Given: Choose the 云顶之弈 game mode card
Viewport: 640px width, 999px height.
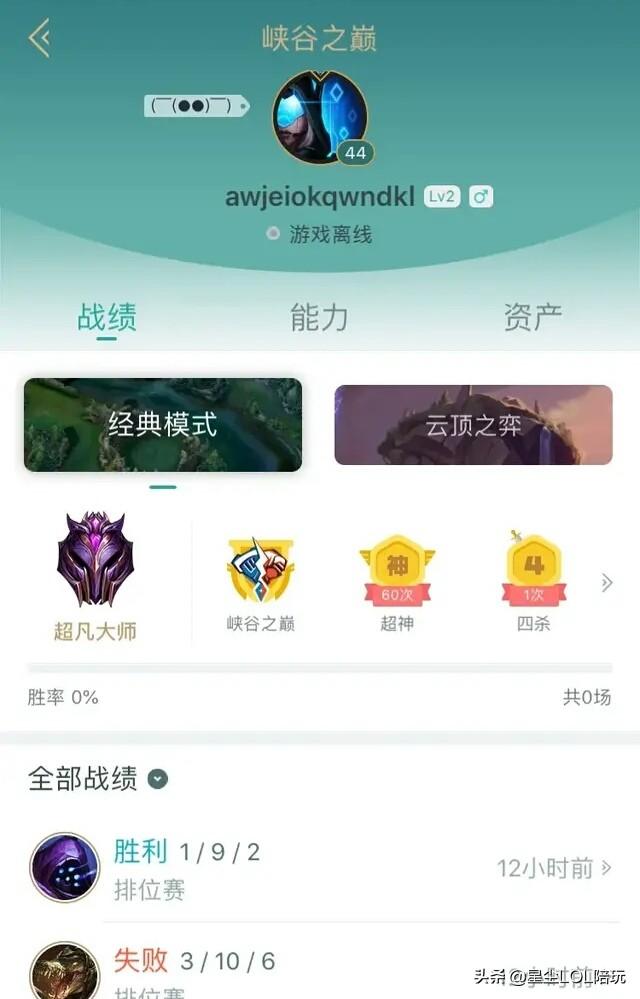Looking at the screenshot, I should pos(473,425).
